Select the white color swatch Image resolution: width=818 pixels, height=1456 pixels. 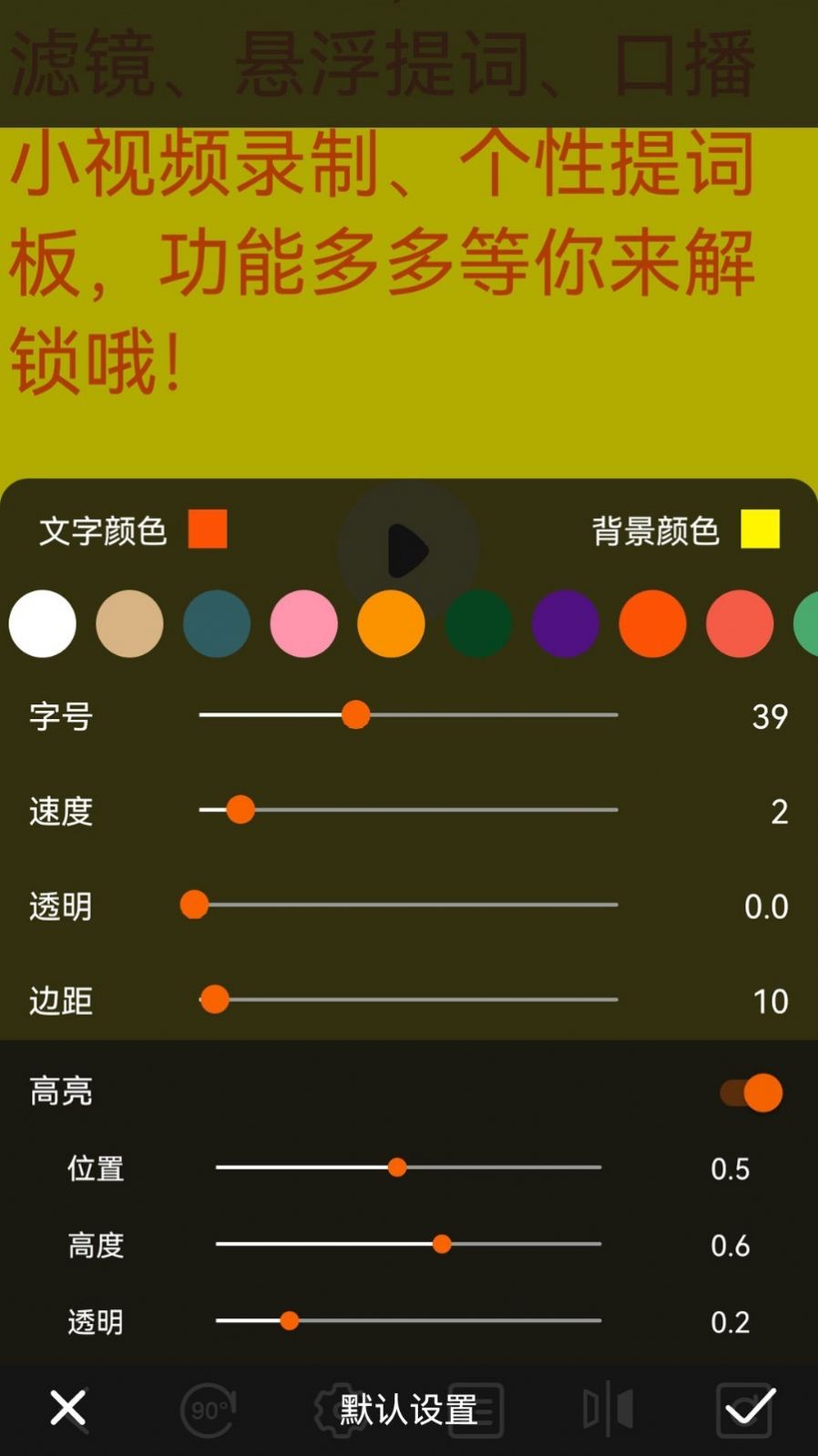tap(42, 624)
